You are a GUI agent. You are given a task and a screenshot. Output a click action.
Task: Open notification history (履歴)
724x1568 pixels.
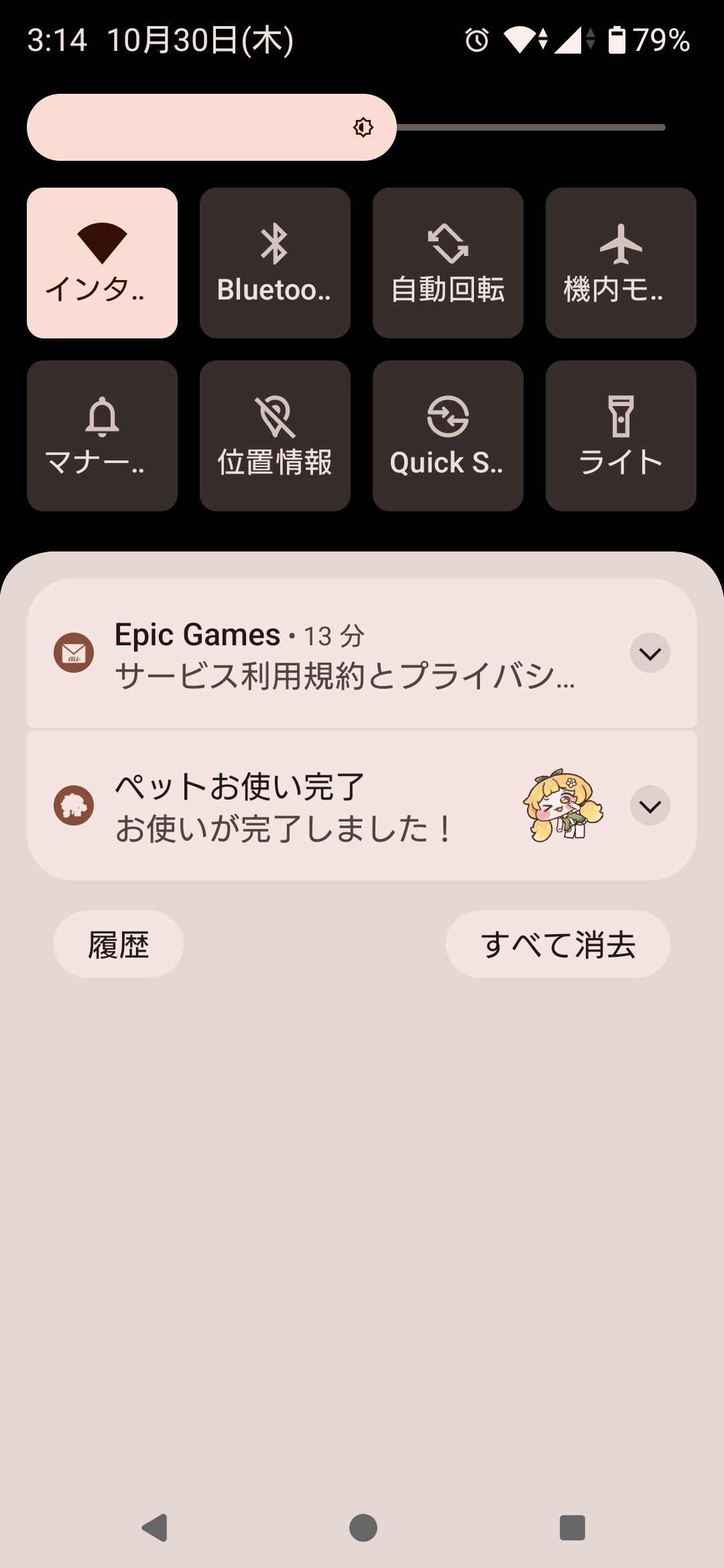[119, 944]
